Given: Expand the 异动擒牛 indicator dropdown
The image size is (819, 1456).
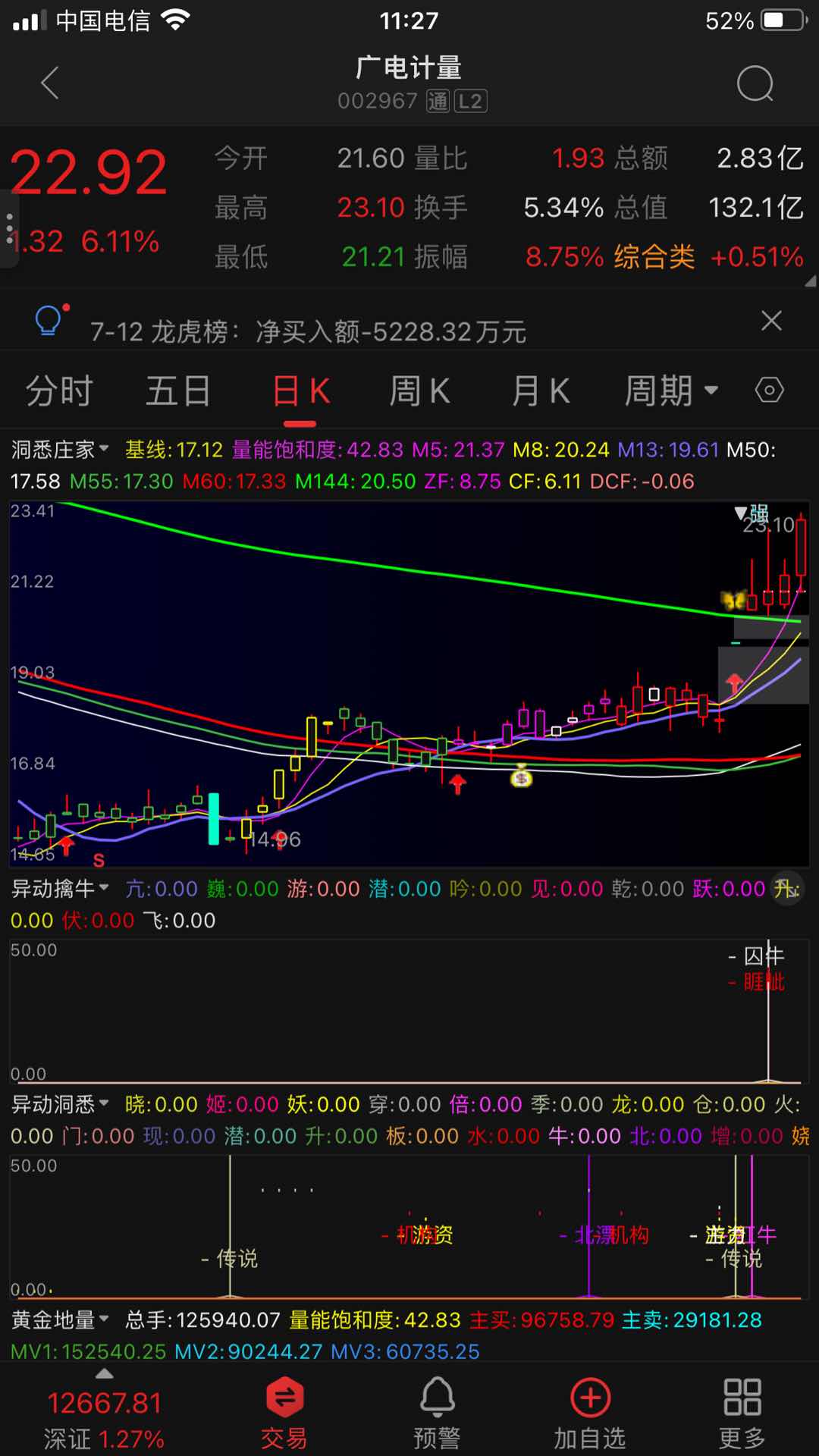Looking at the screenshot, I should [x=61, y=888].
